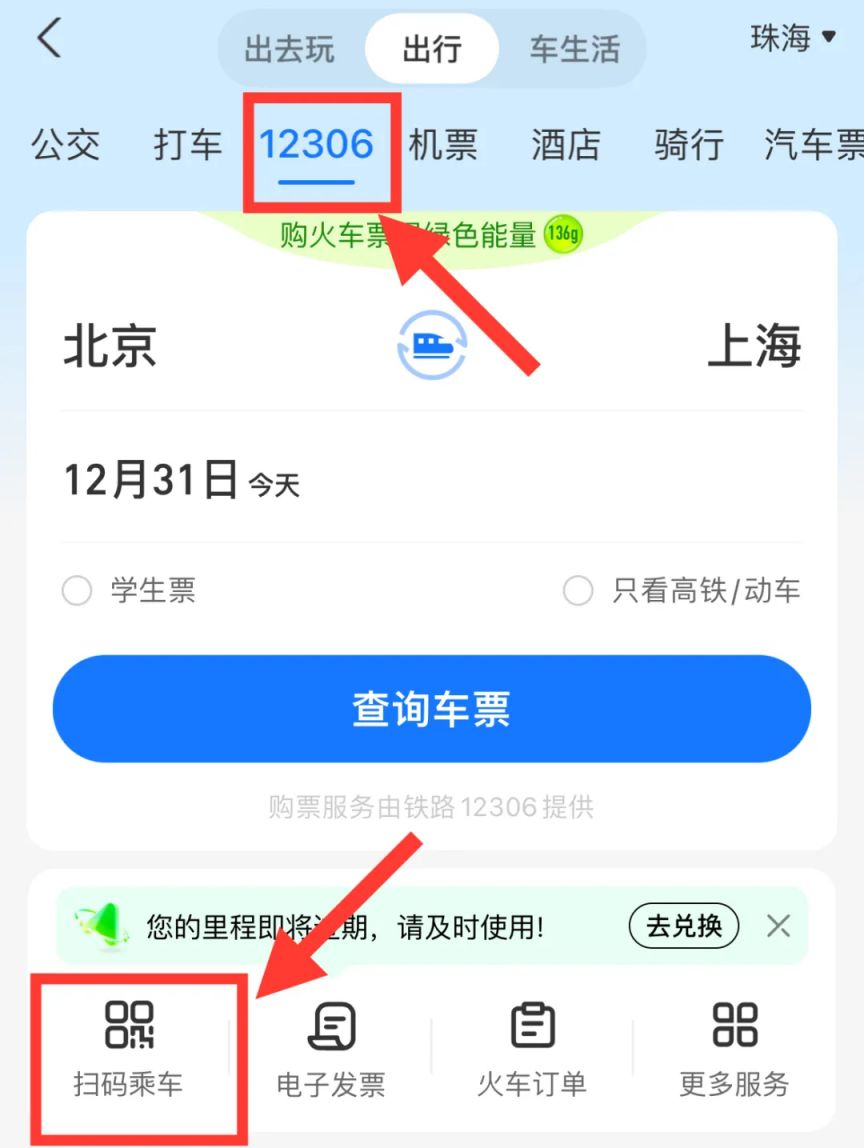Select the 骑行 tab
This screenshot has width=864, height=1148.
[x=688, y=145]
